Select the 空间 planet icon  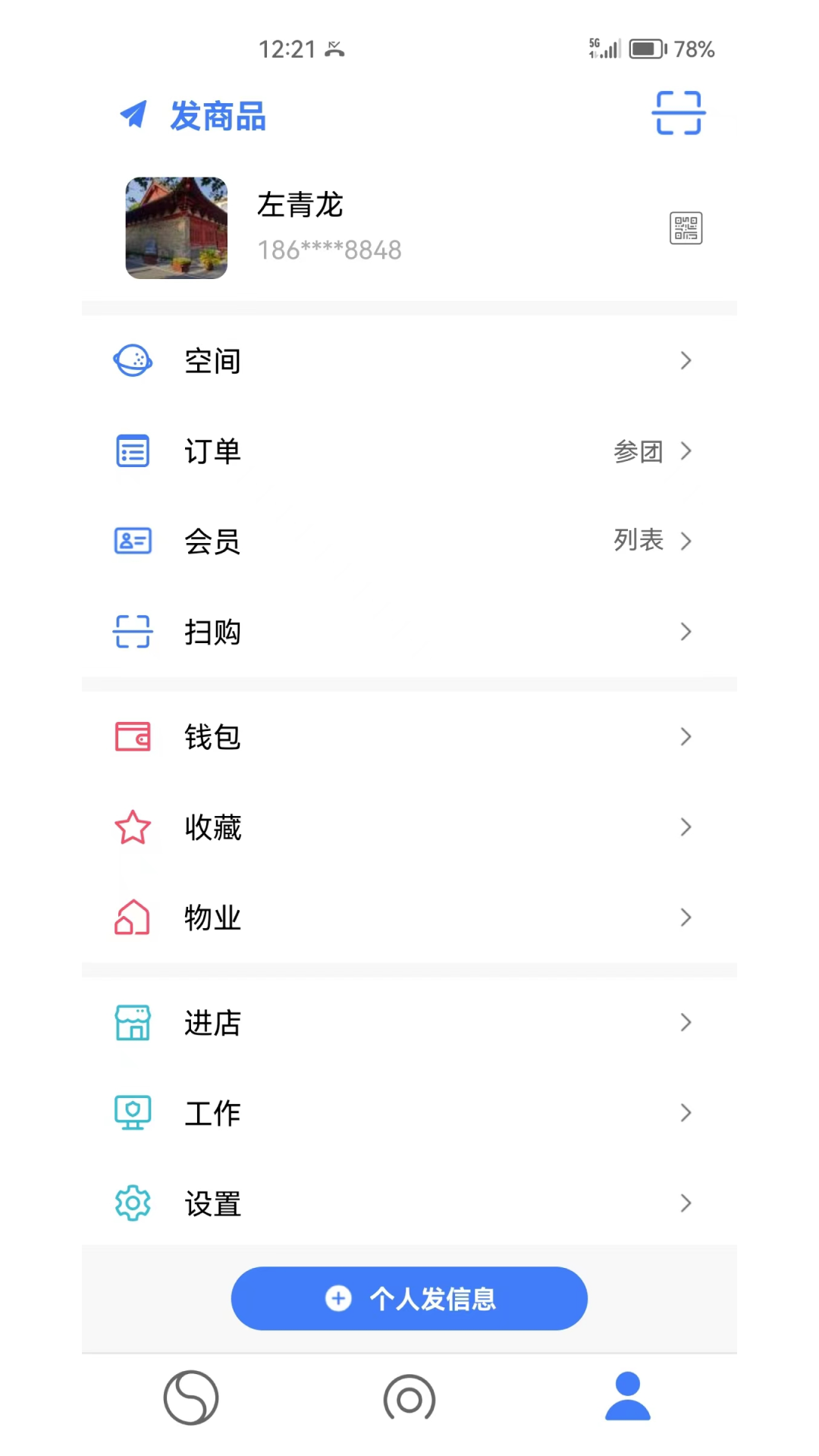(133, 360)
